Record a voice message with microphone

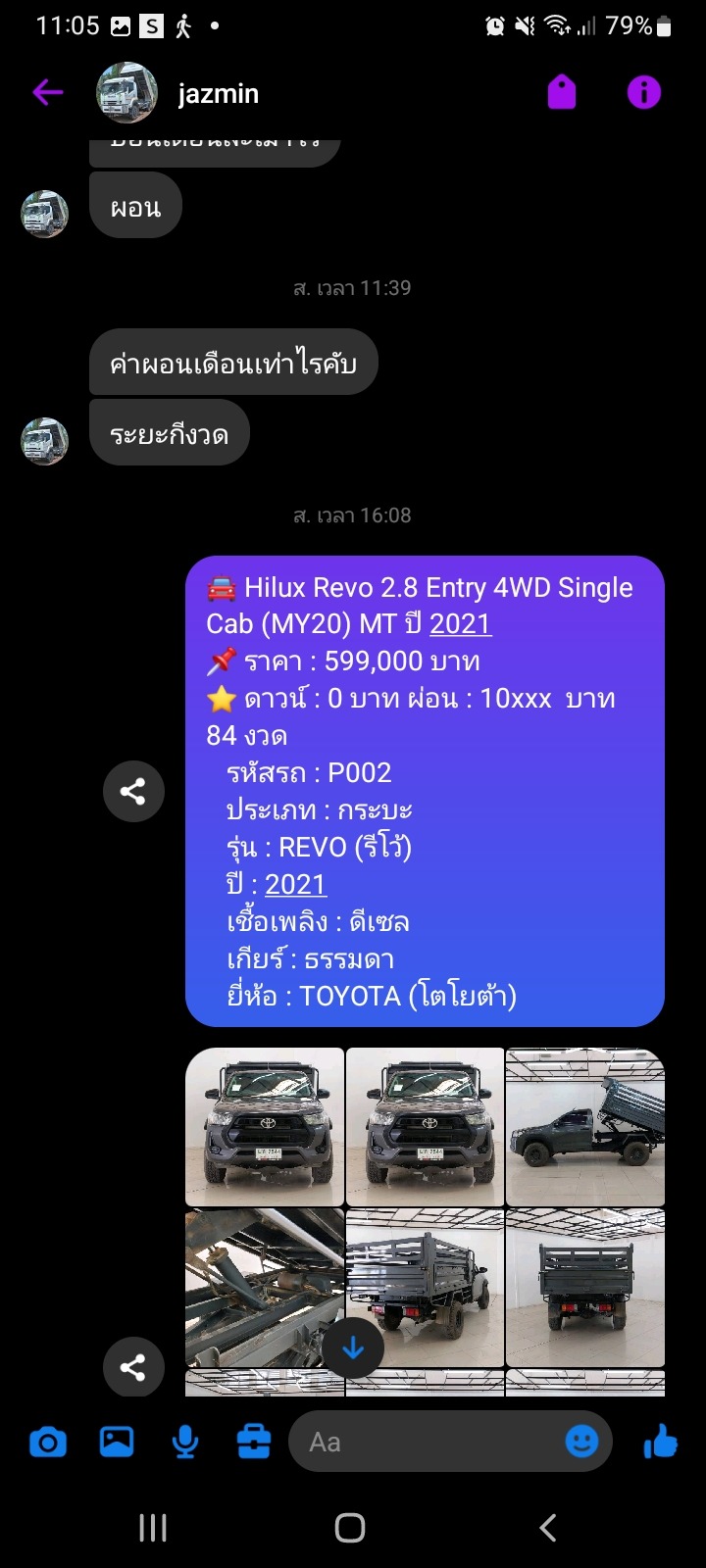185,1442
